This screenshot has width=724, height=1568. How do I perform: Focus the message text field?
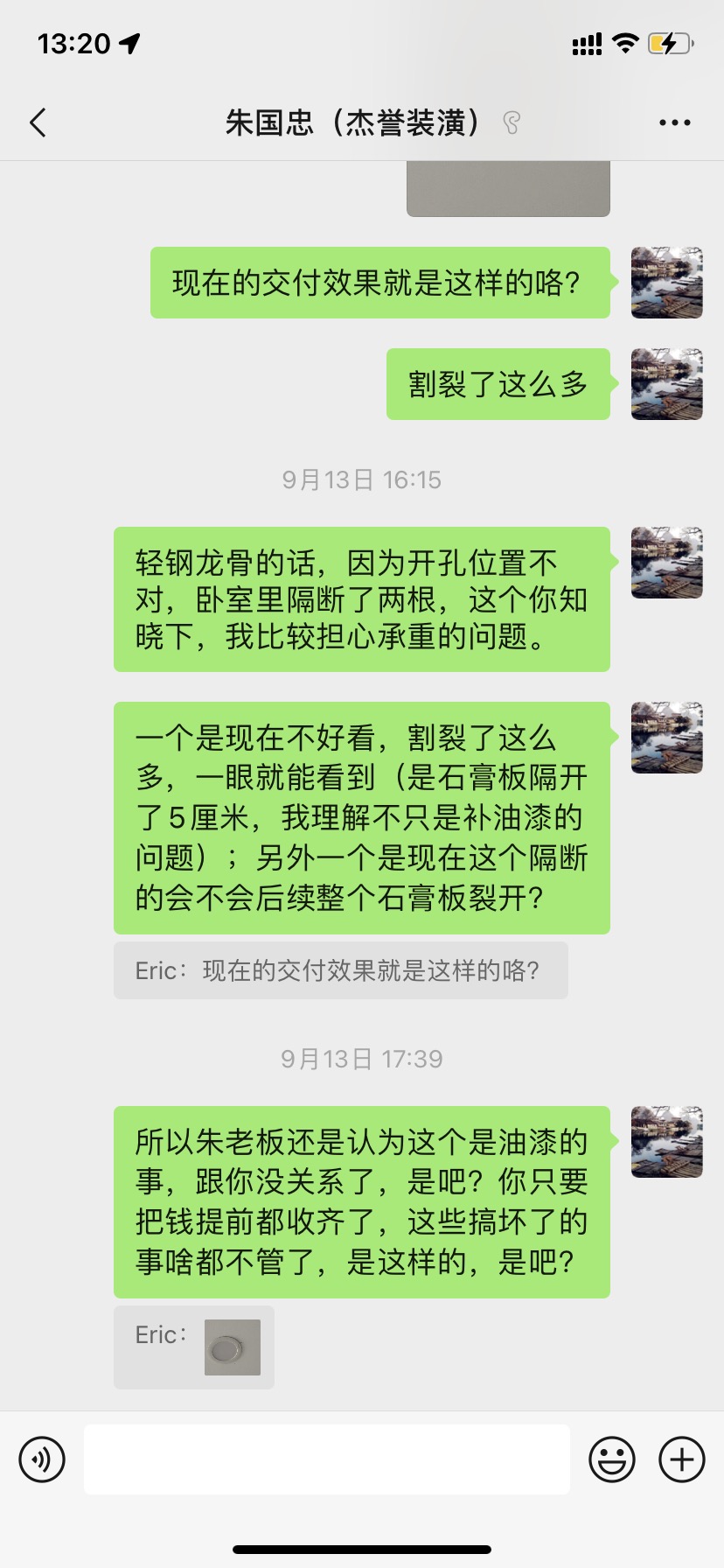pos(326,1459)
